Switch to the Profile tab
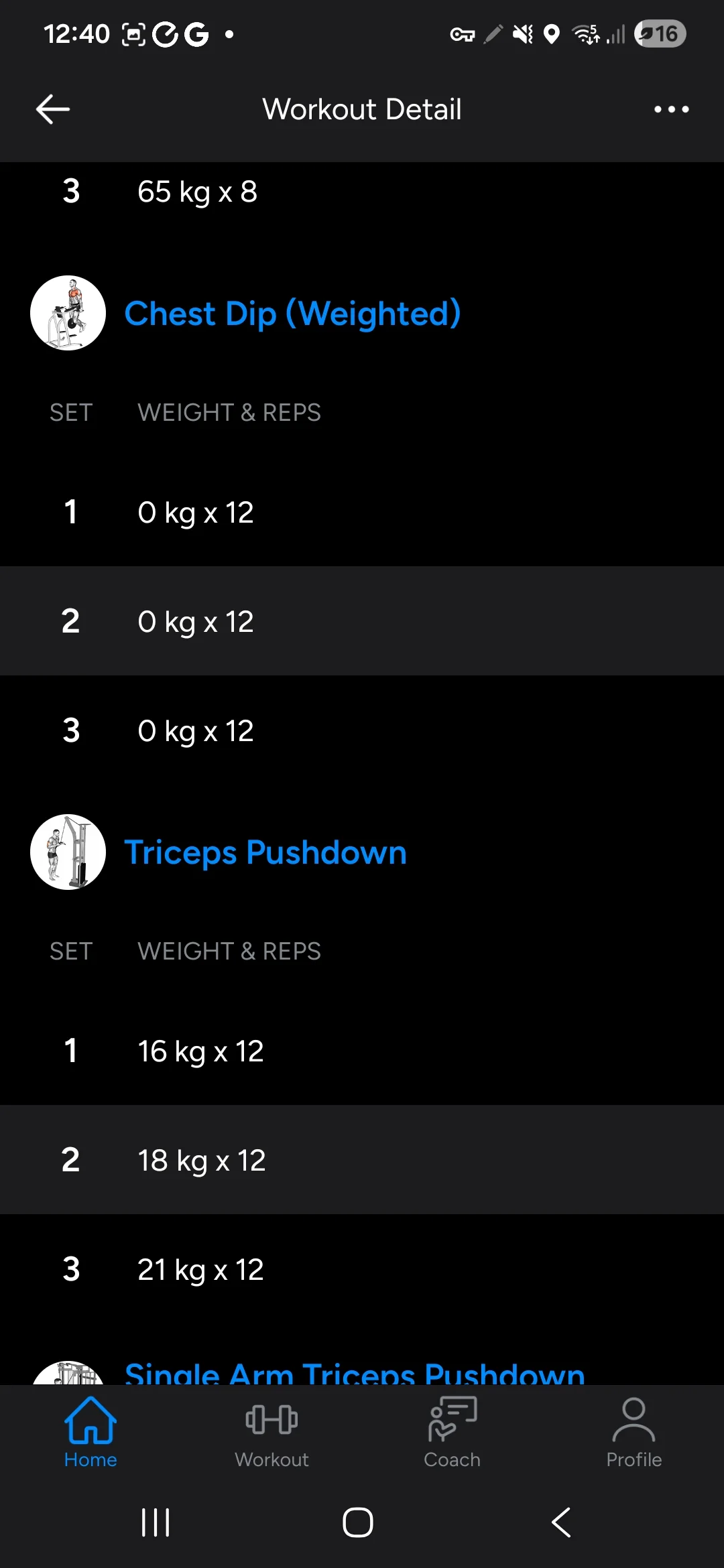 pos(633,1433)
